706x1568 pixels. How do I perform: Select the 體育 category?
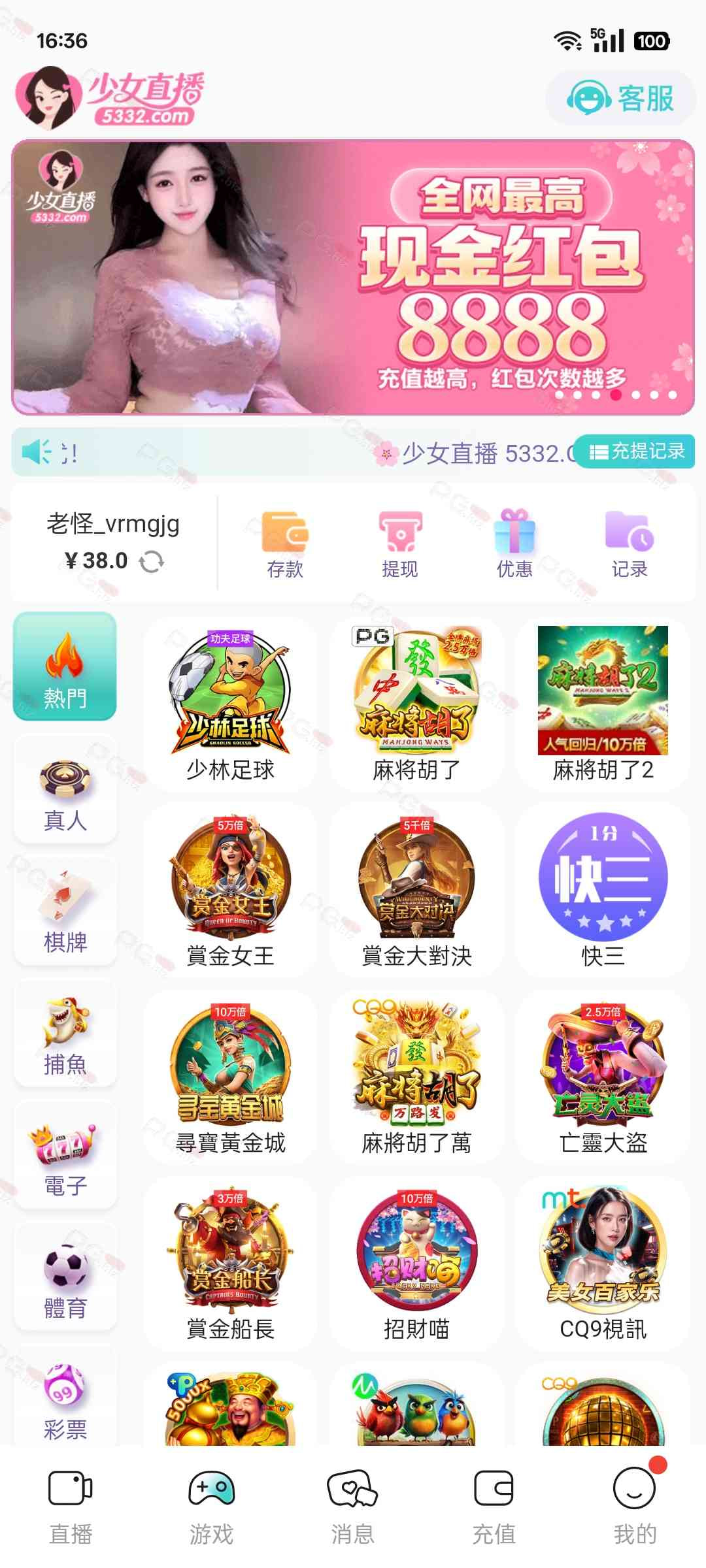coord(65,1279)
